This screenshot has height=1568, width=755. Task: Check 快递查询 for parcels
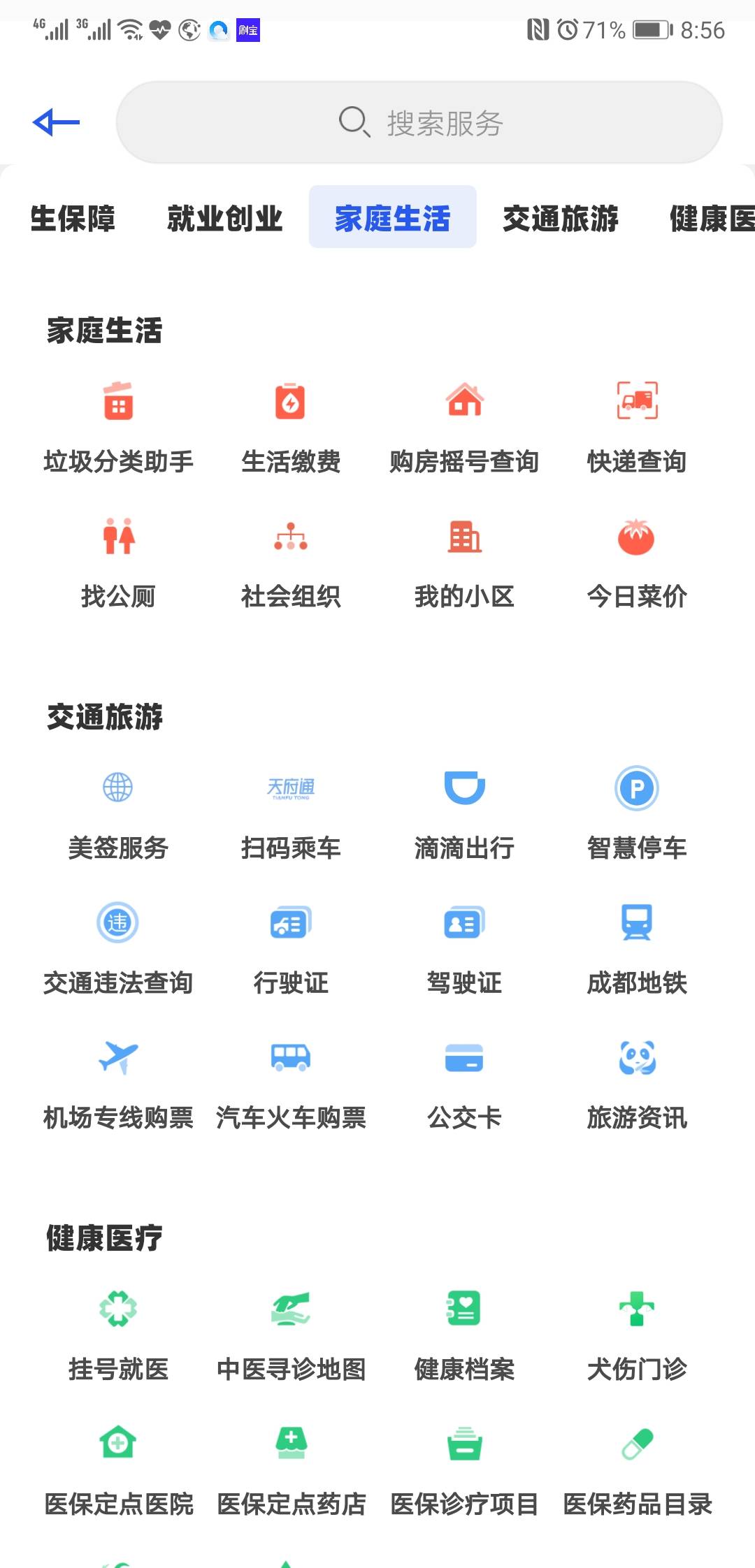coord(637,427)
